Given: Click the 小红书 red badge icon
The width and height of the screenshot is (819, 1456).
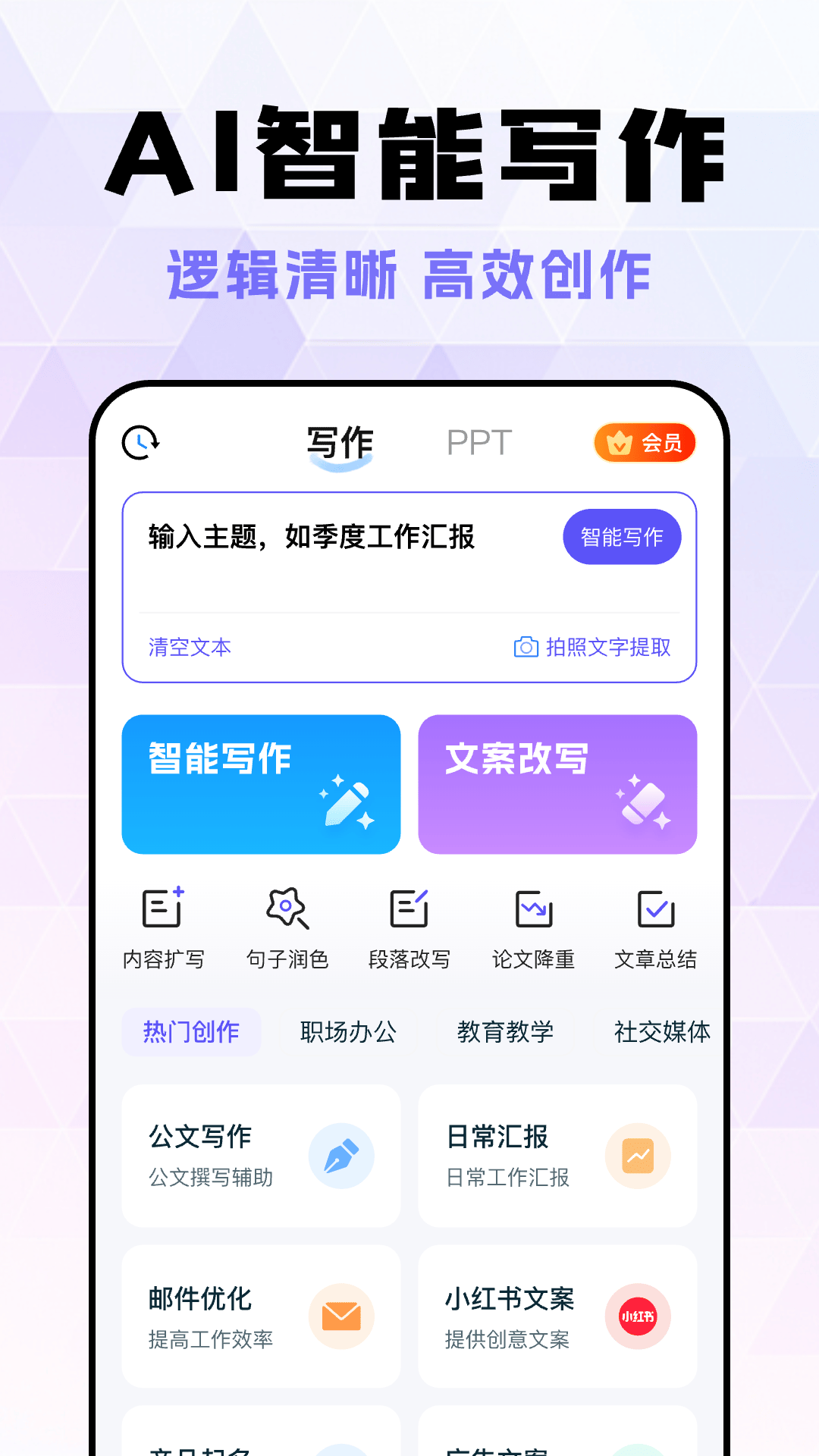Looking at the screenshot, I should (x=638, y=1316).
